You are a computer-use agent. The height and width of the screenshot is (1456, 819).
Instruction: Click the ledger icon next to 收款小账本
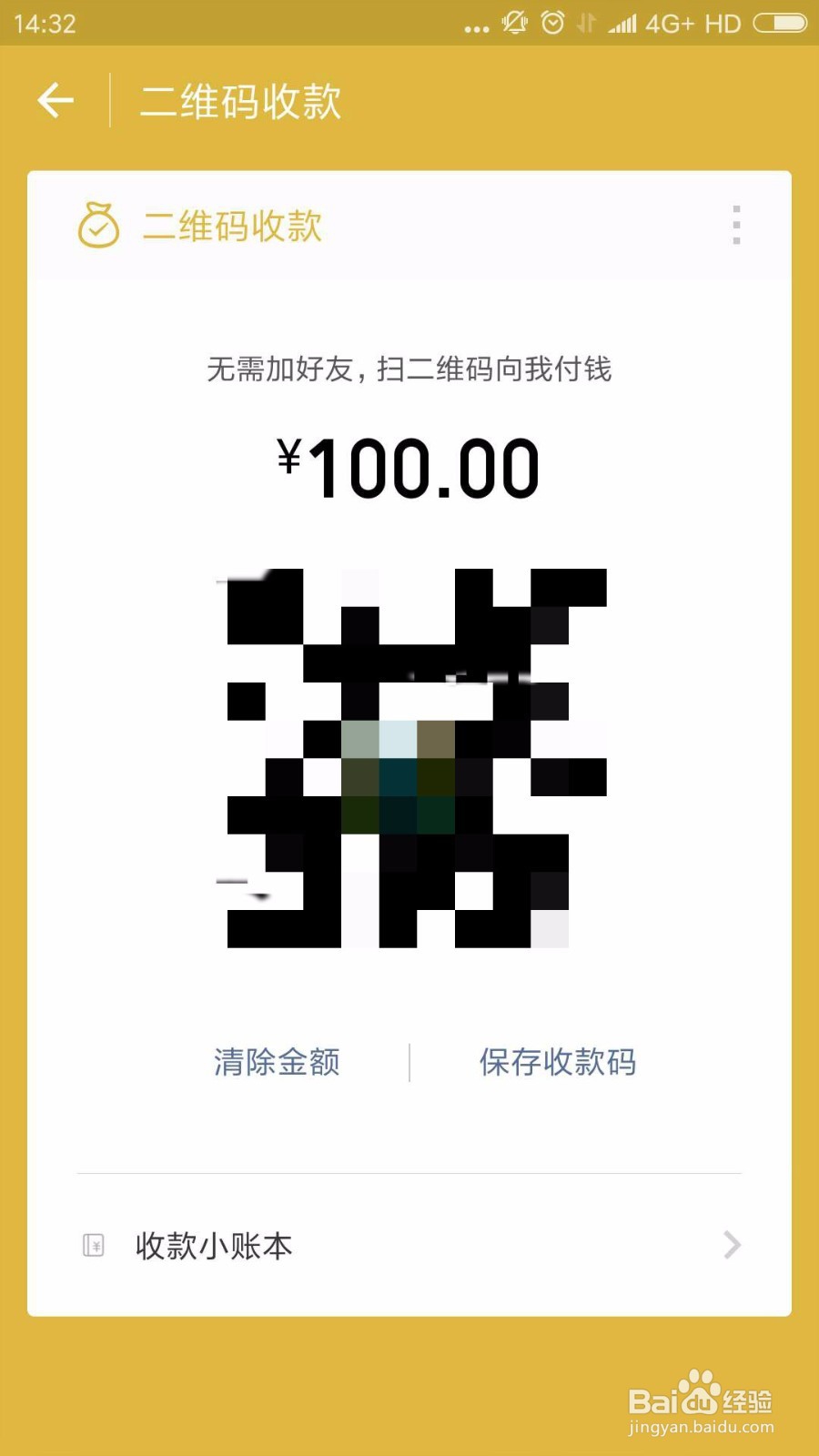click(x=94, y=1246)
